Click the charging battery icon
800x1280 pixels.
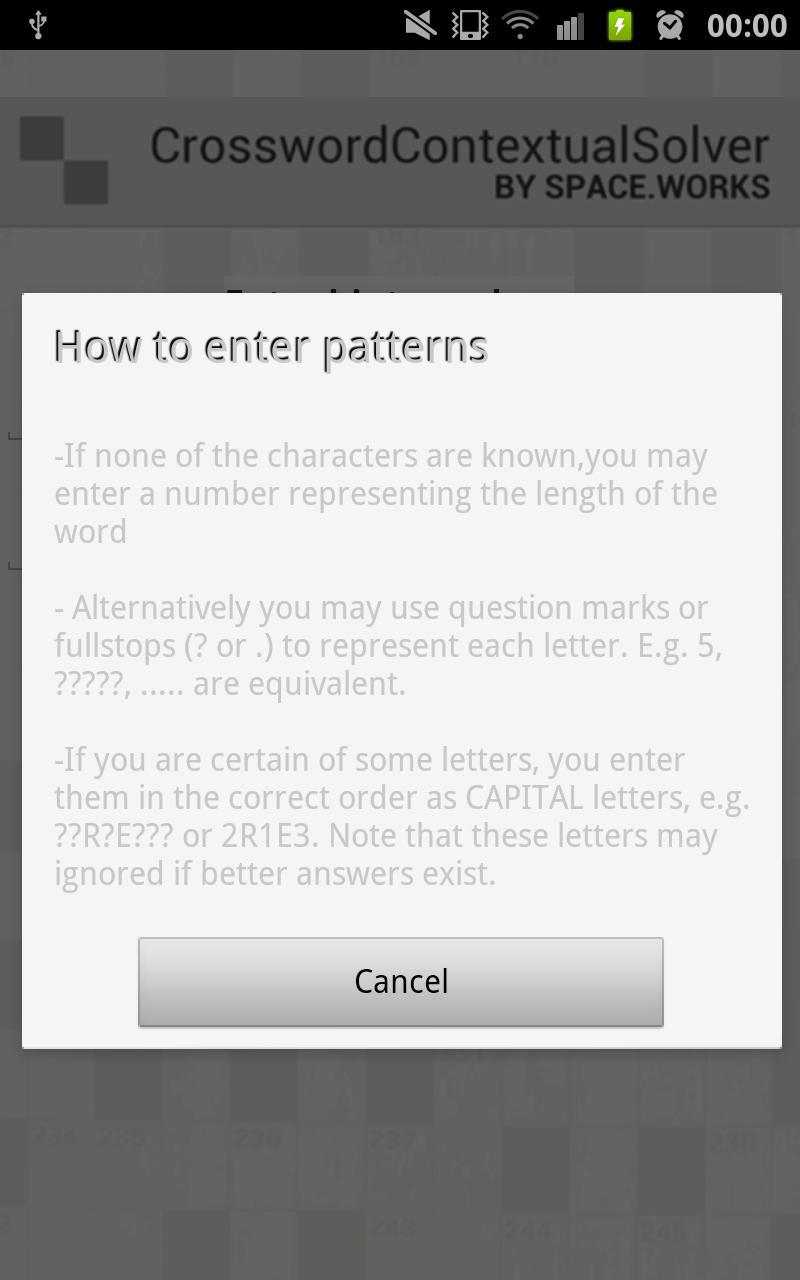click(622, 24)
